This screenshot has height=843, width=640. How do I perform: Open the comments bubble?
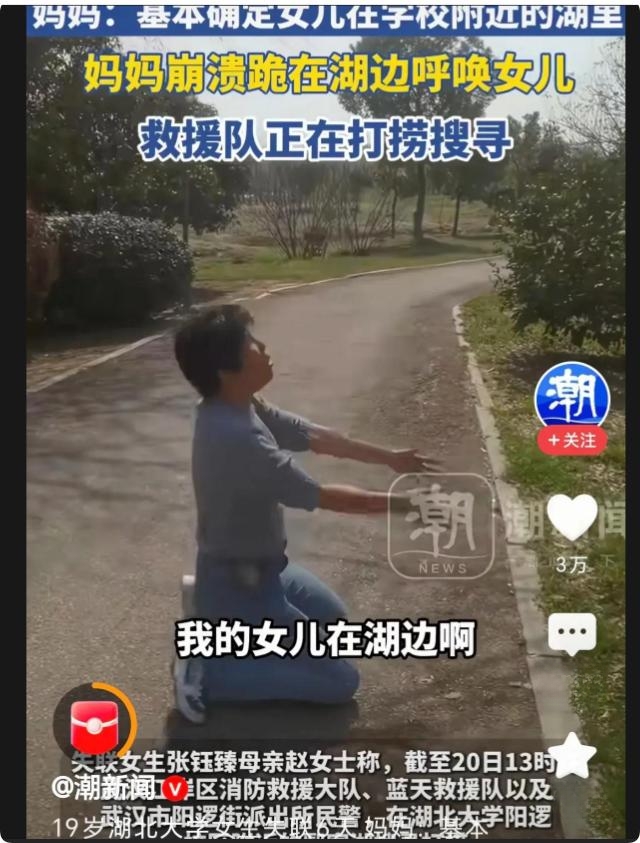click(x=572, y=634)
